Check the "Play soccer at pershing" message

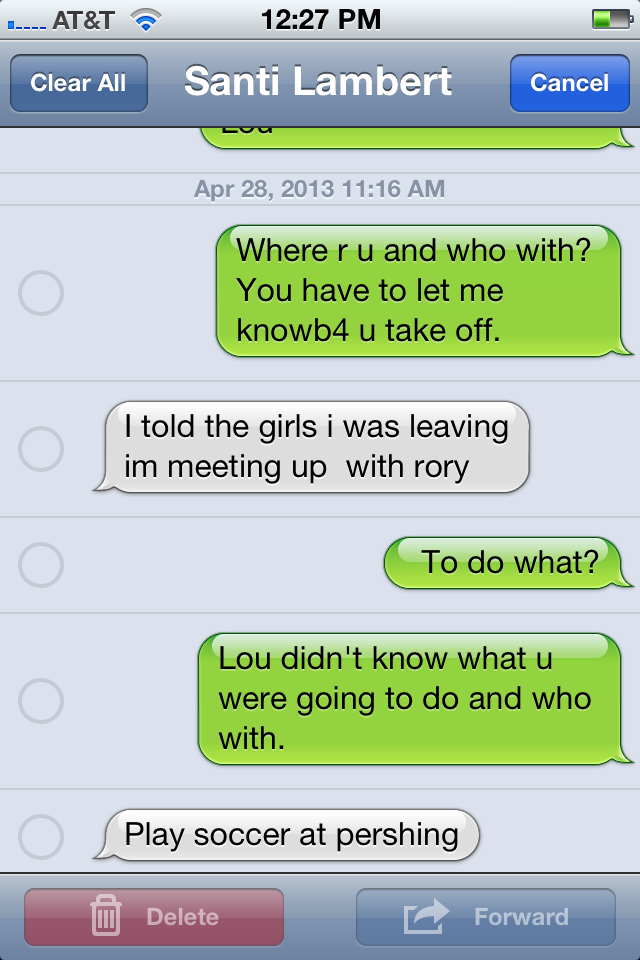[x=41, y=836]
